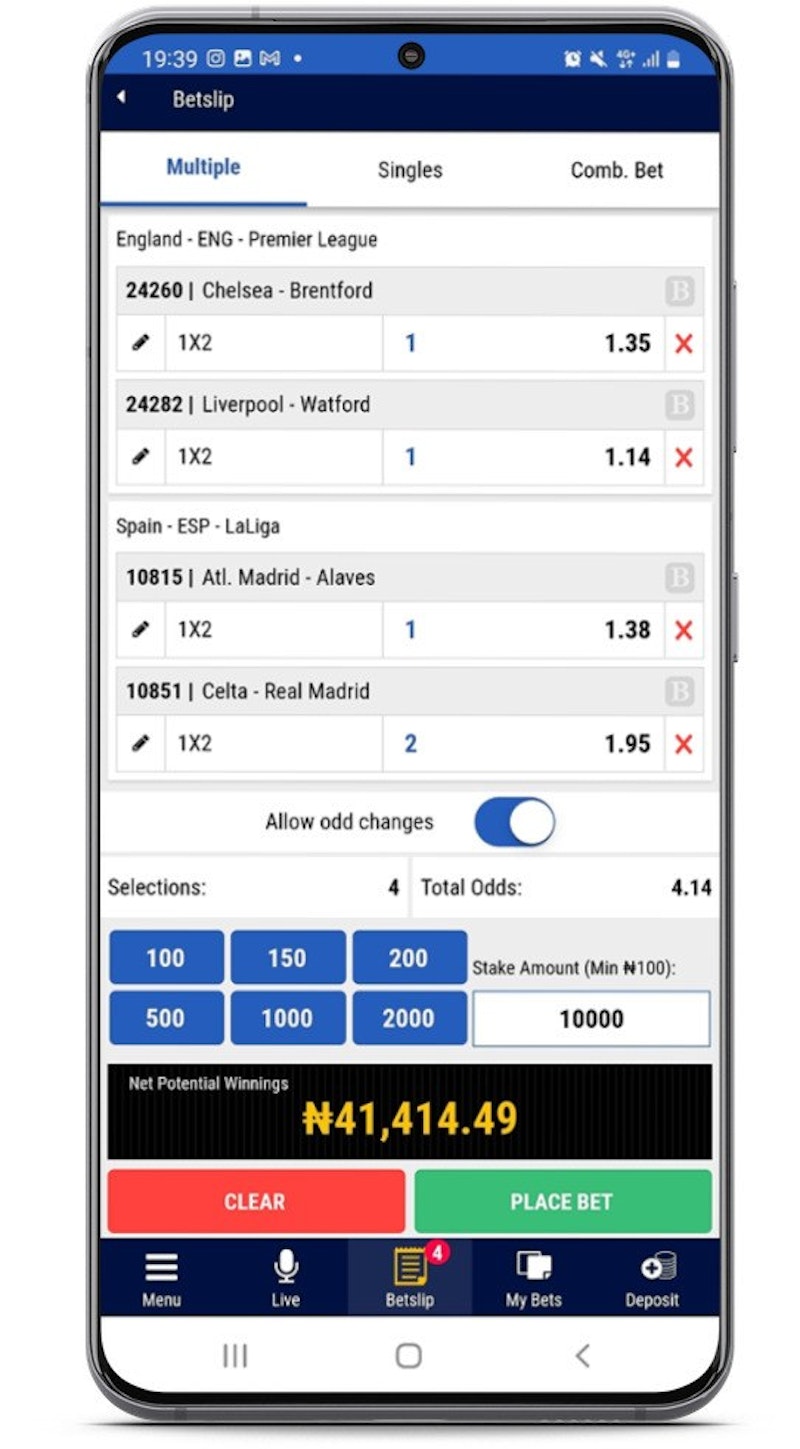Tap the Stake Amount field
800x1449 pixels.
point(591,1019)
